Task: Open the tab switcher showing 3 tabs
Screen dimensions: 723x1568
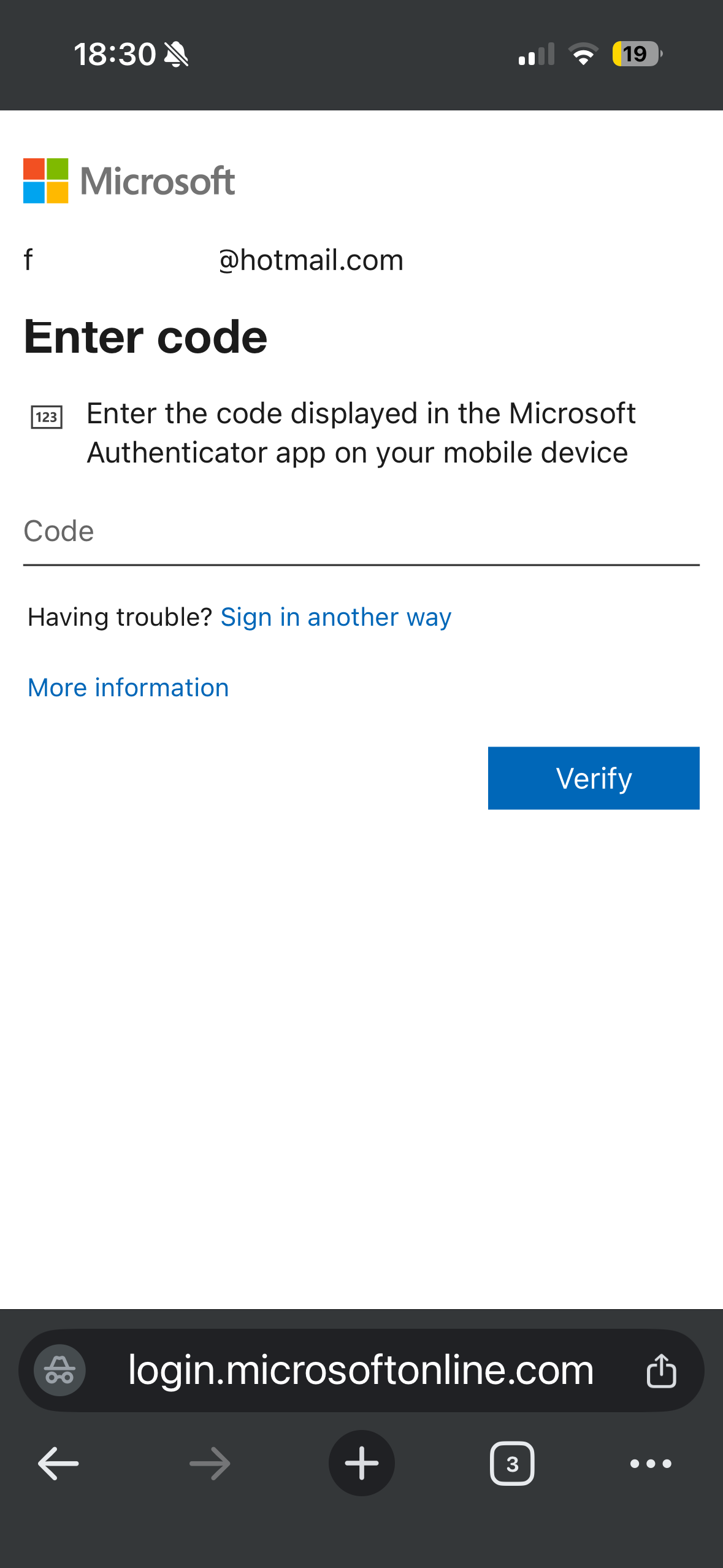Action: pos(512,1464)
